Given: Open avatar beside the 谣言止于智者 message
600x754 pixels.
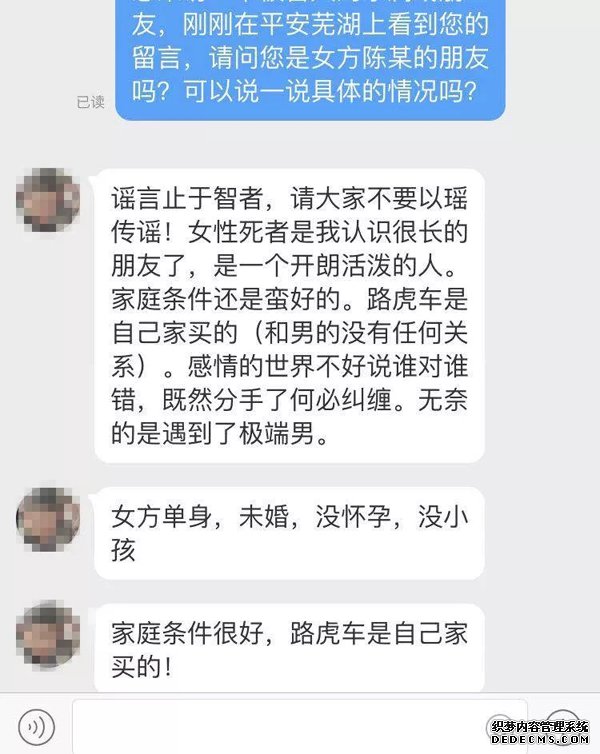Looking at the screenshot, I should [x=48, y=200].
